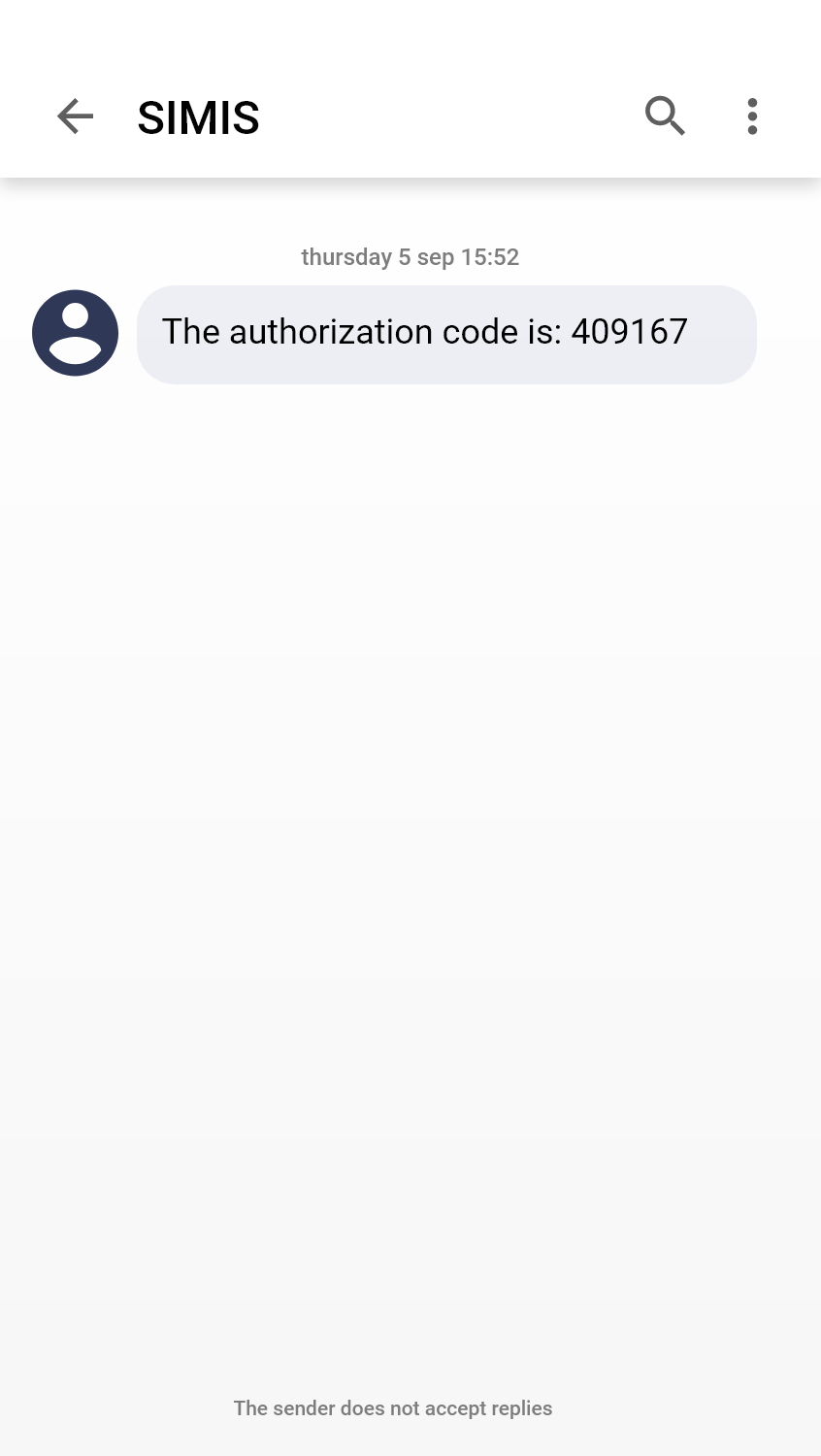Screen dimensions: 821x1456
Task: Tap the authorization code message bubble
Action: (x=446, y=333)
